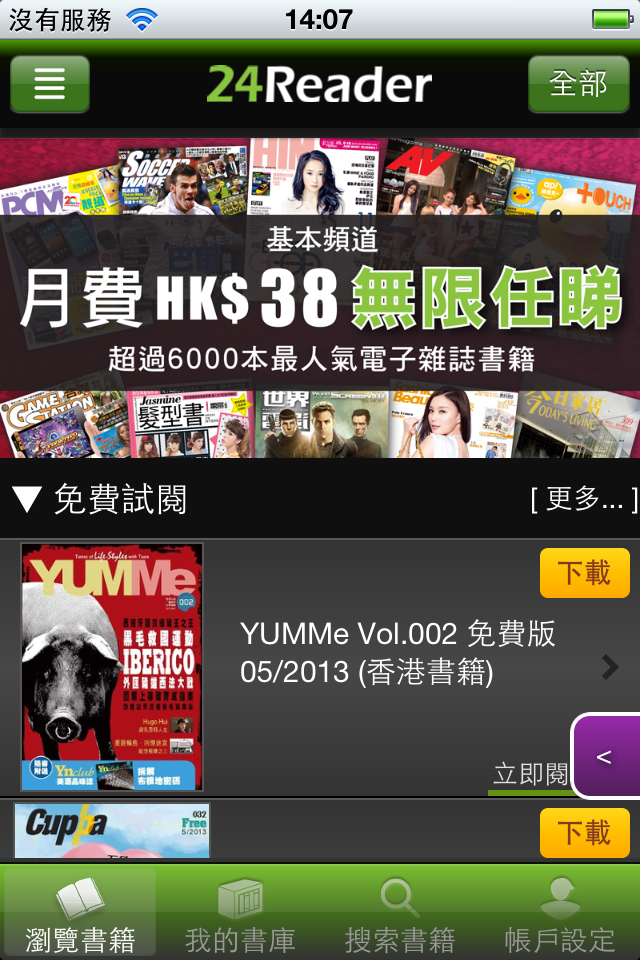Tap the 全部 filter button
Screen dimensions: 640x960
(578, 84)
